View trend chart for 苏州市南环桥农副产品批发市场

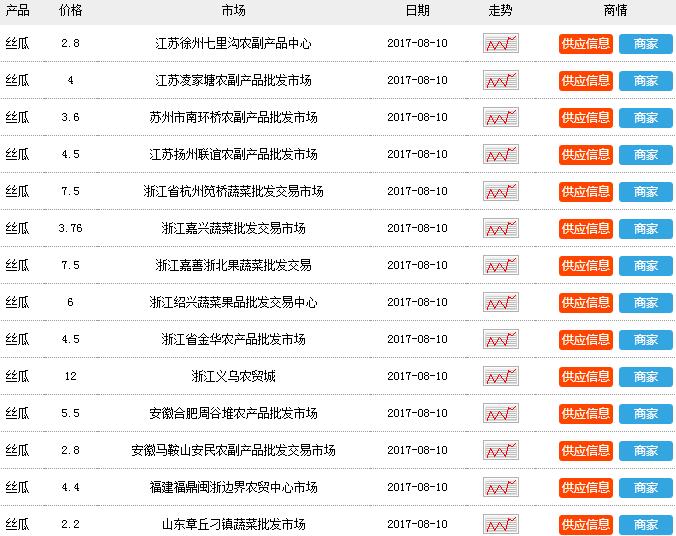coord(500,117)
